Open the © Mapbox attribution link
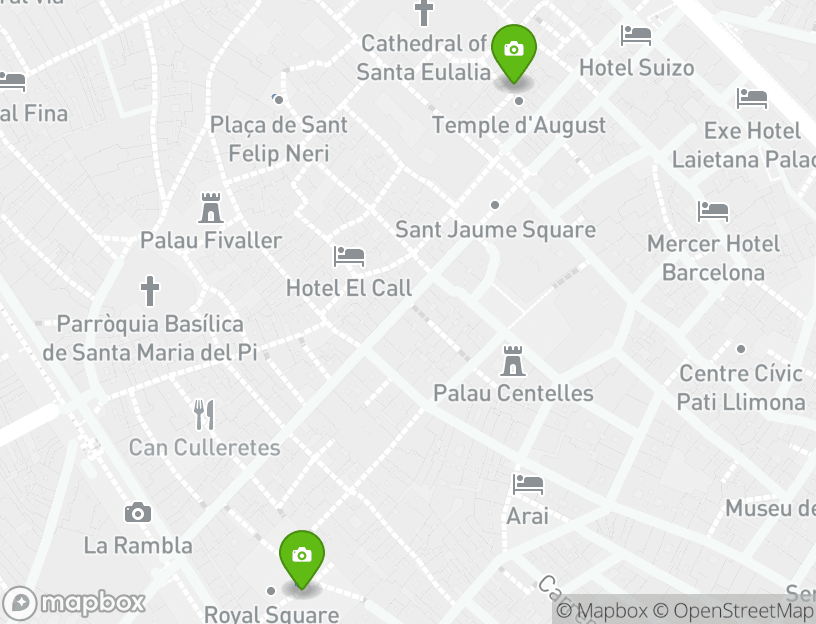The height and width of the screenshot is (624, 816). 602,611
